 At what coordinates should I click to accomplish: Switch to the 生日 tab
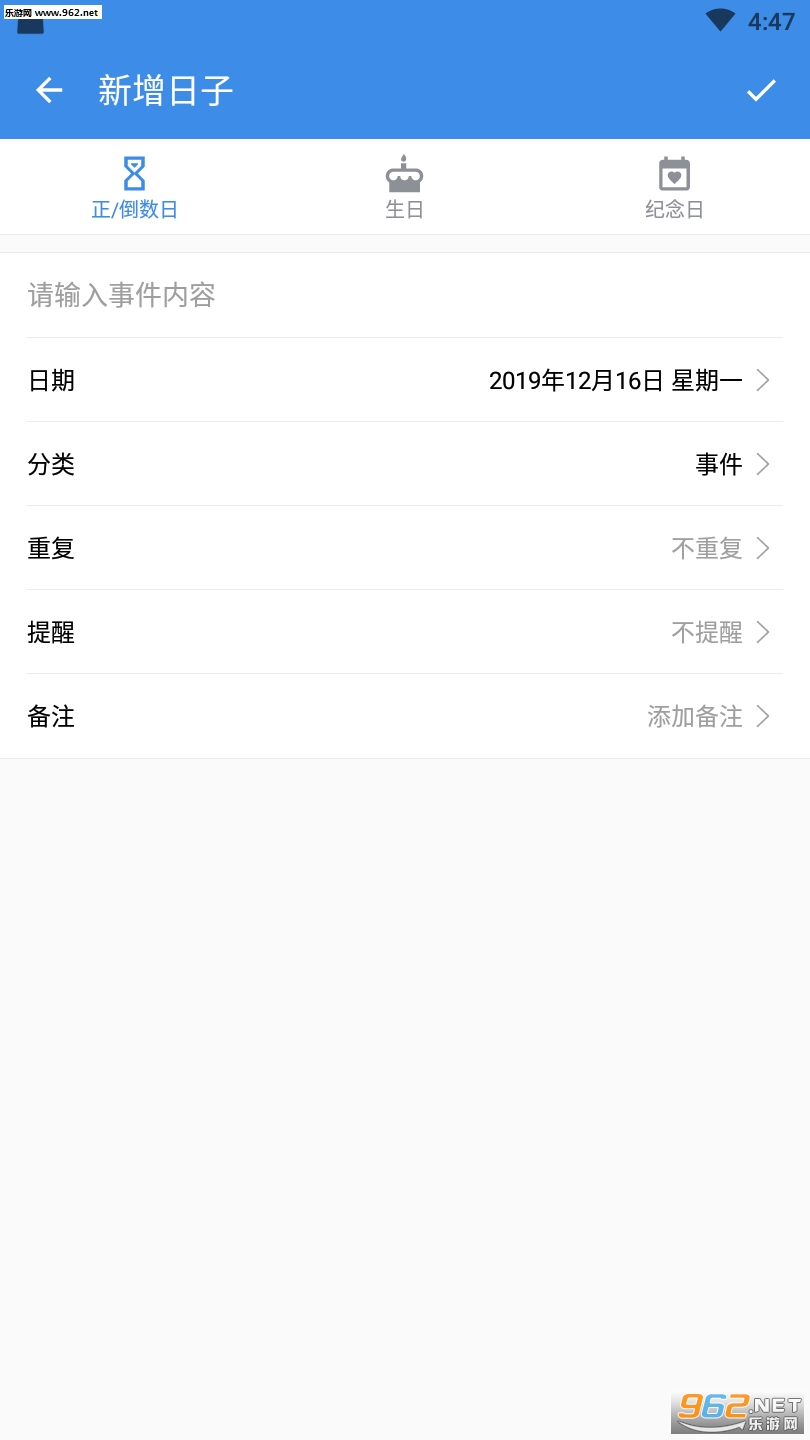(405, 188)
